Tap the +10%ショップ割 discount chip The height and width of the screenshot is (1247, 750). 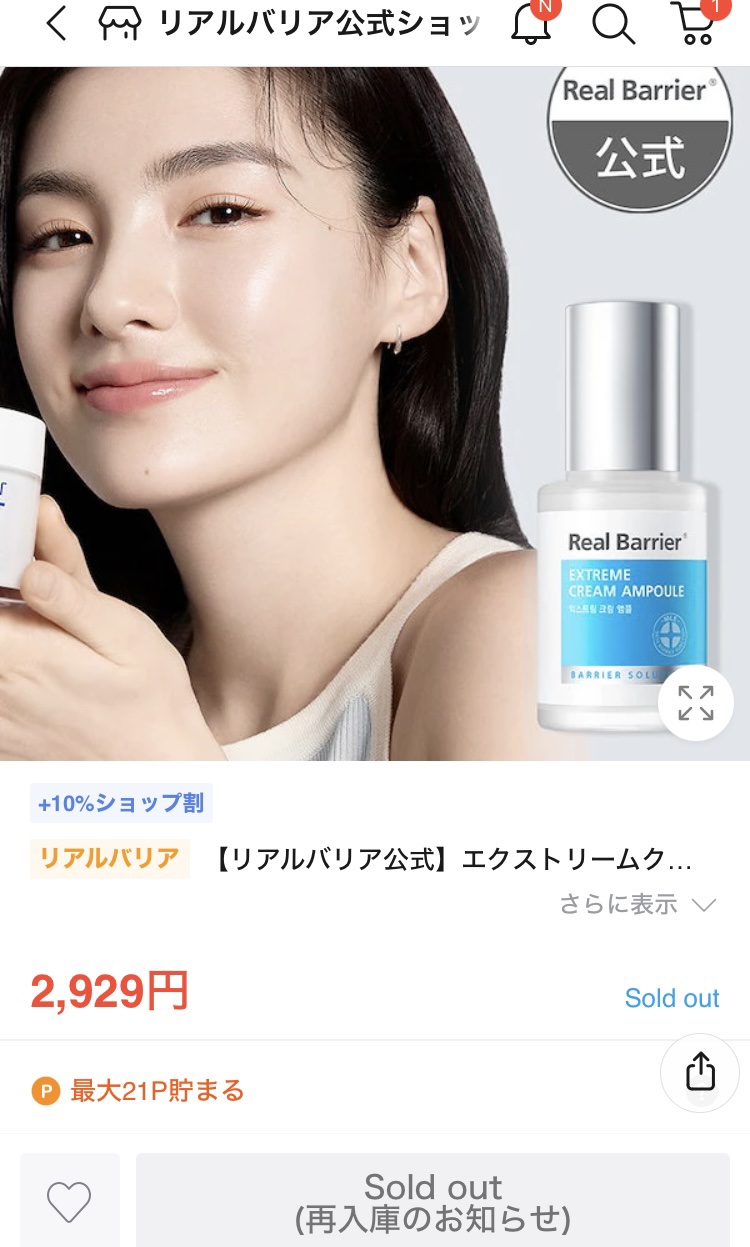point(121,803)
